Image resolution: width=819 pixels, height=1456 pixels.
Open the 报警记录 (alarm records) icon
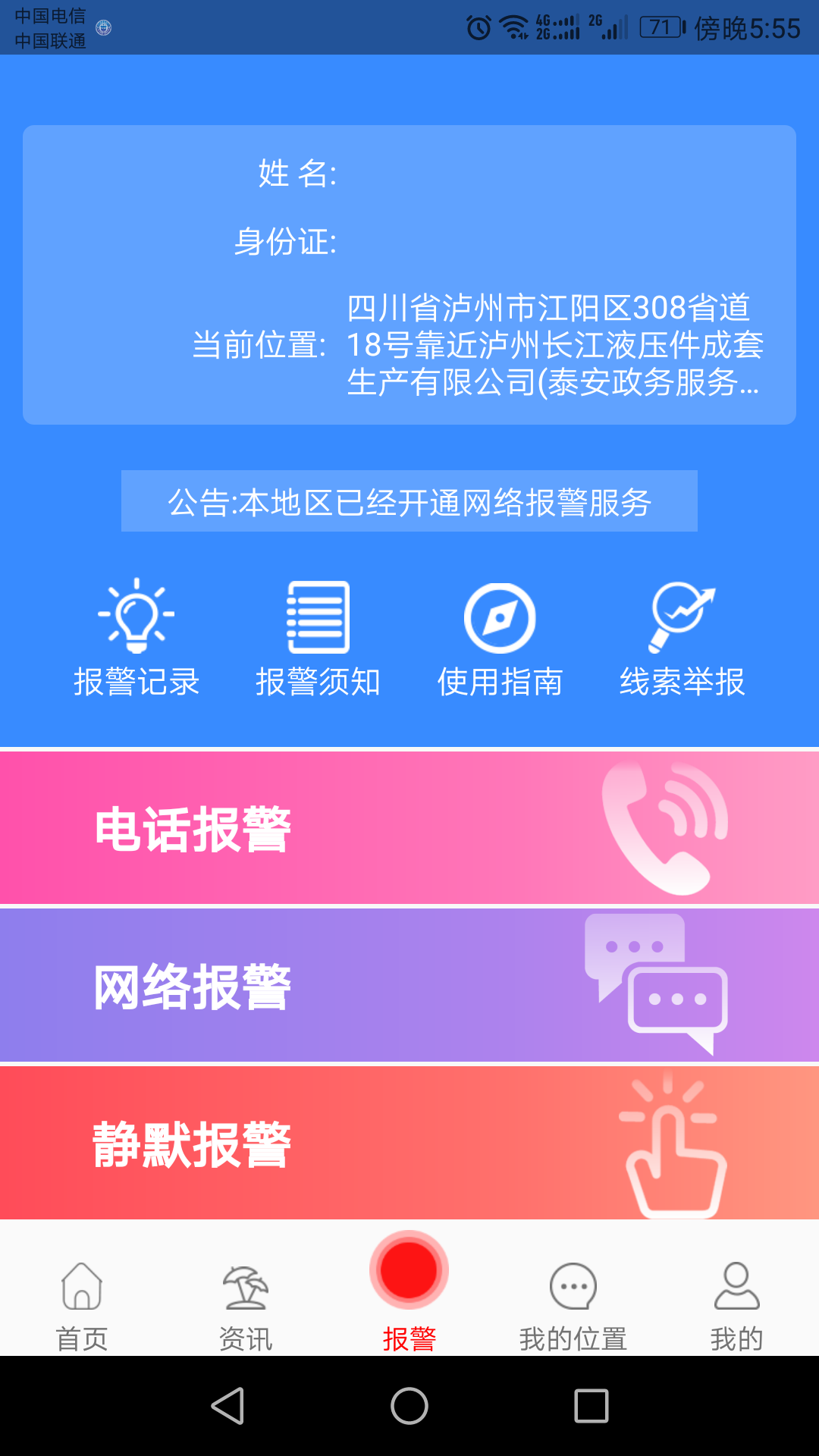(x=136, y=637)
